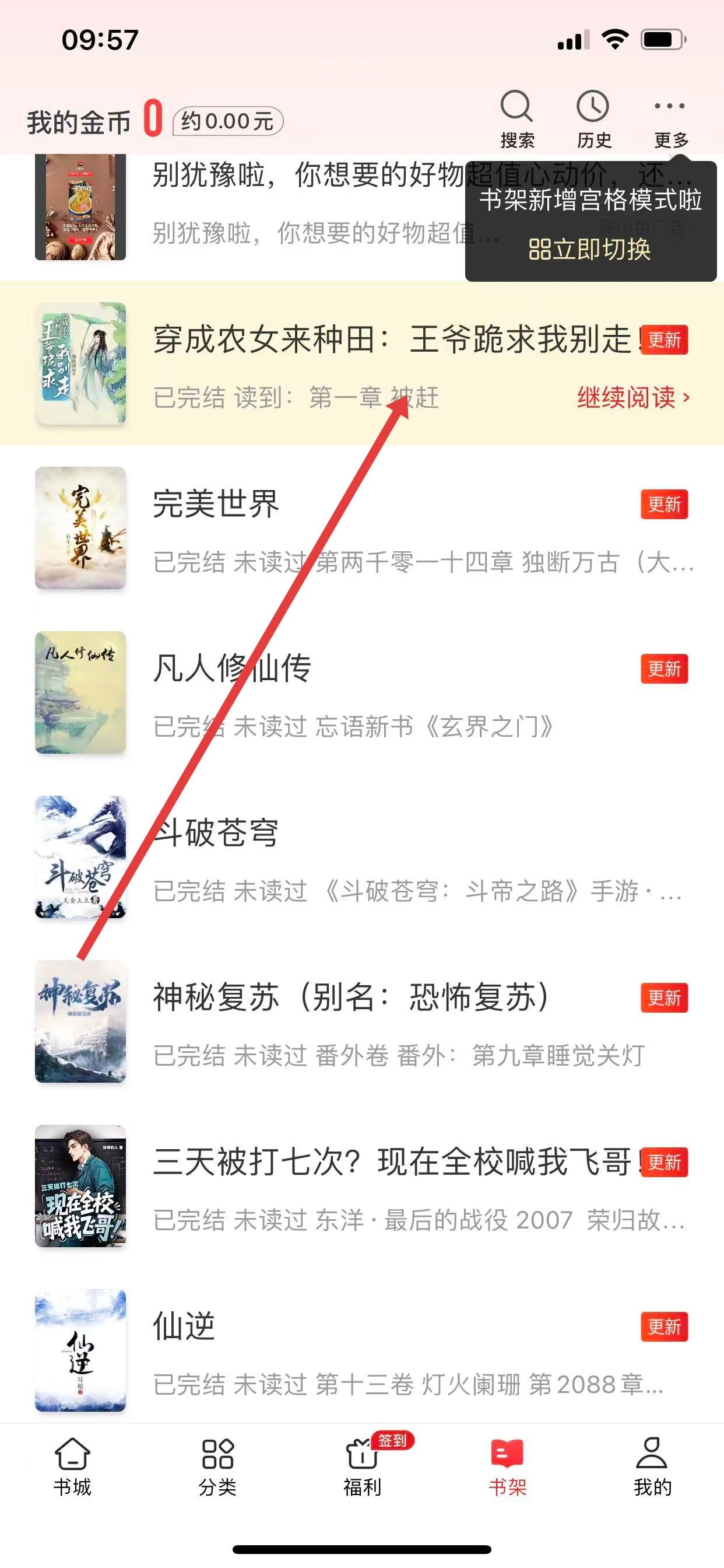
Task: Open the book 斗破苍穹
Action: tap(216, 832)
